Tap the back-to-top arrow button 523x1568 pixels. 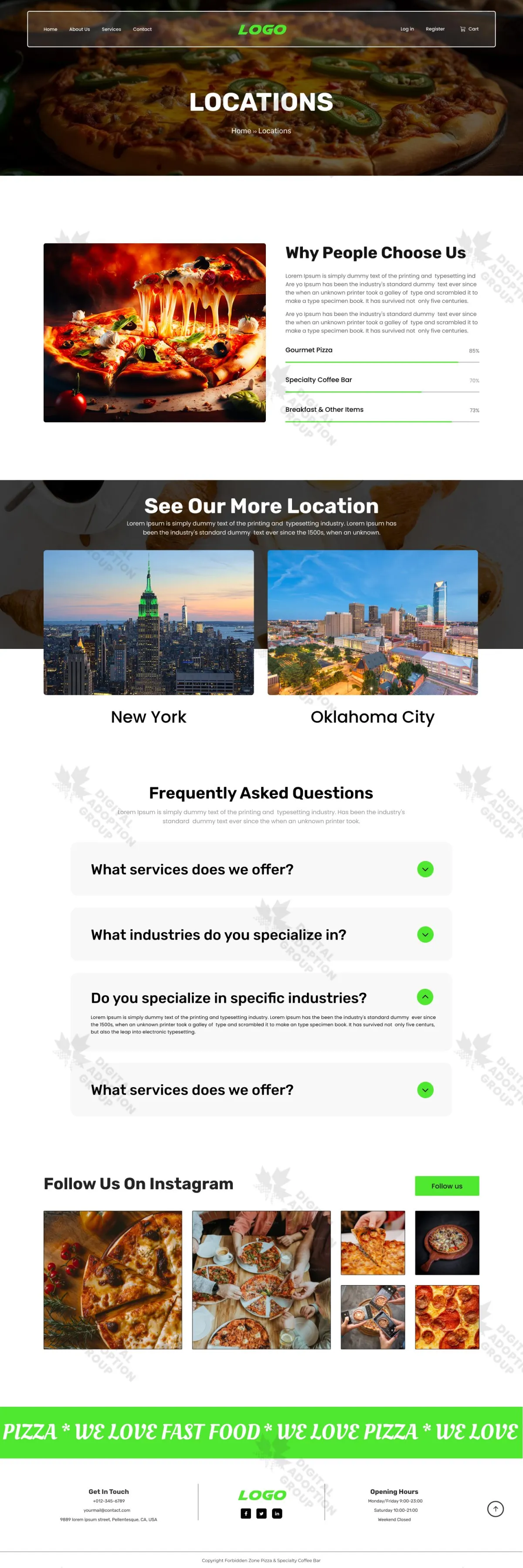pos(495,1509)
